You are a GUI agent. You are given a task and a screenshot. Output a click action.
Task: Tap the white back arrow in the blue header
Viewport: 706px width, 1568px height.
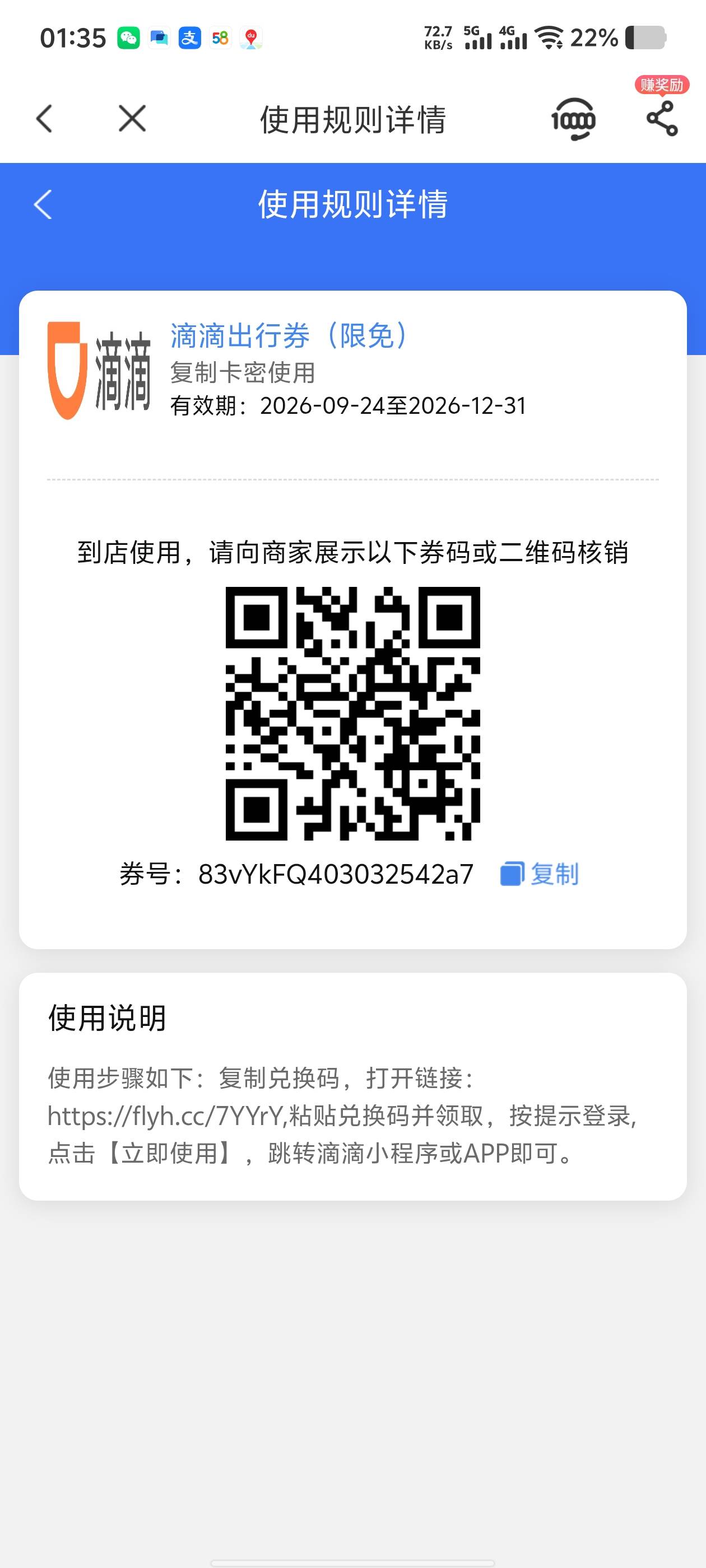[x=43, y=204]
